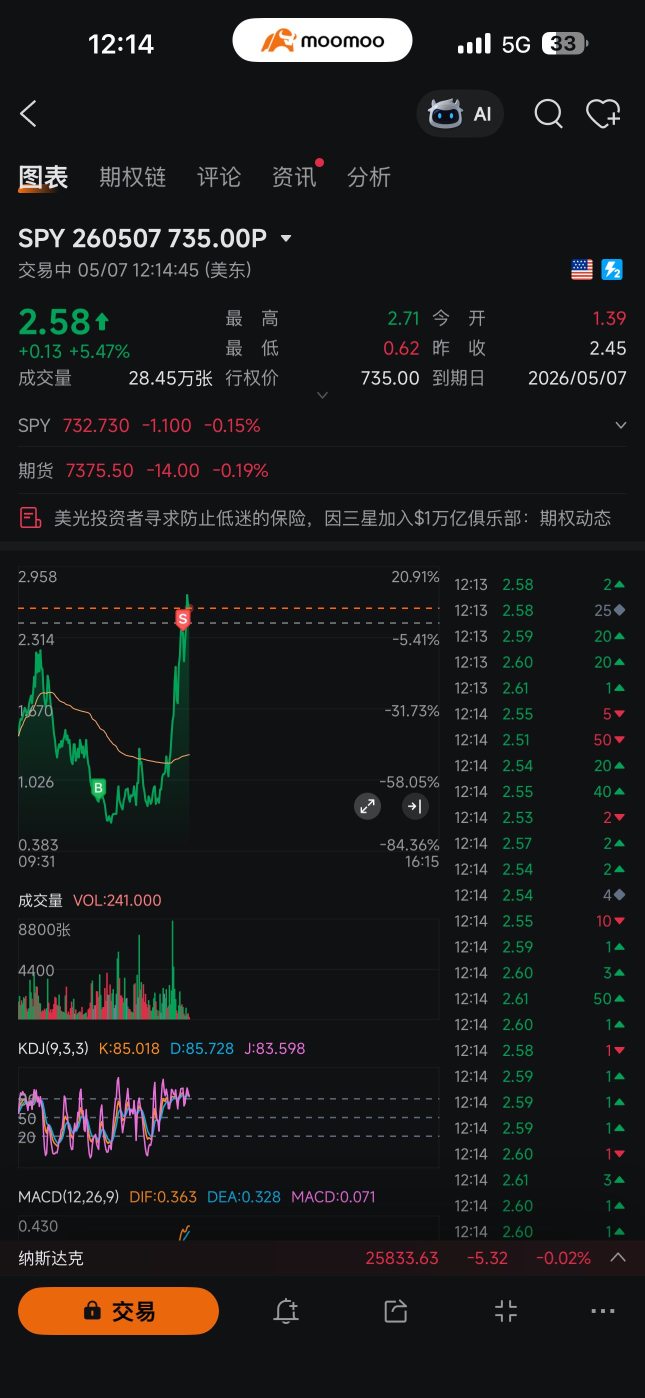This screenshot has height=1398, width=645.
Task: Set a price alert with the bell
Action: 286,1311
